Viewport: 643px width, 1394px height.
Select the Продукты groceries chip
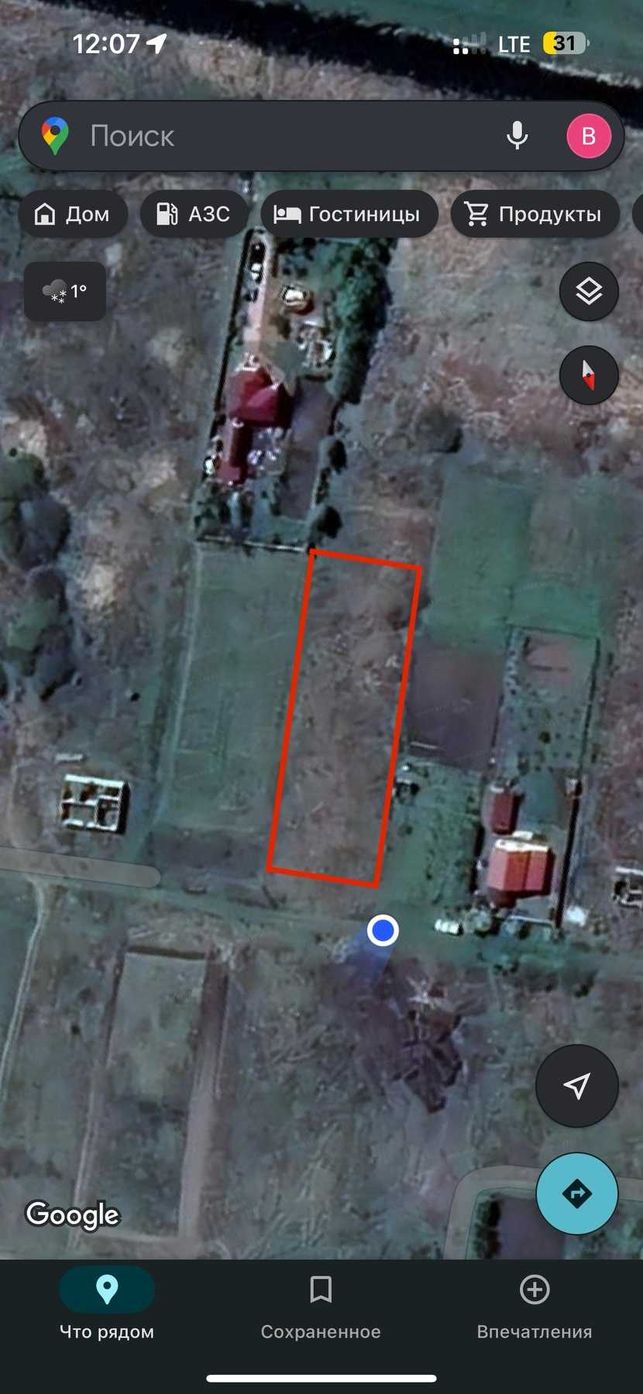[x=535, y=214]
